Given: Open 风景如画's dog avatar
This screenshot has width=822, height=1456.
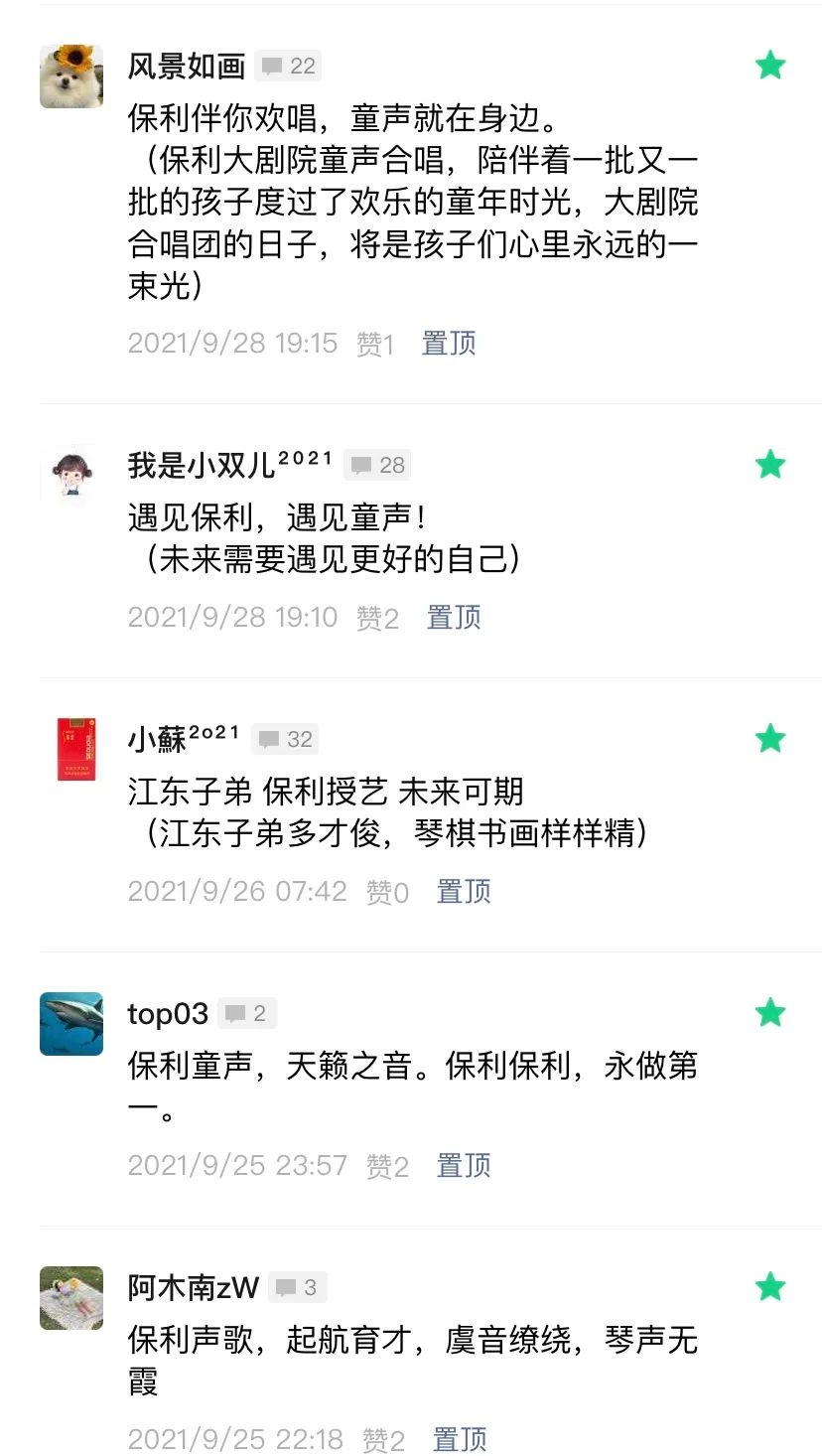Looking at the screenshot, I should 71,75.
